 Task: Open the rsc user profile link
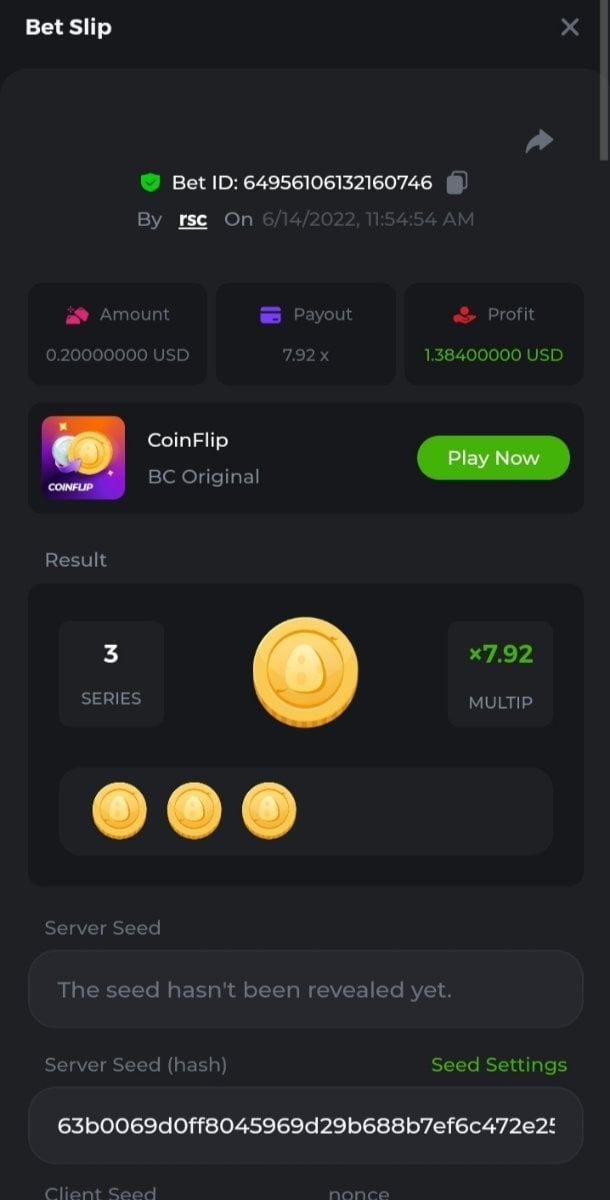[193, 219]
